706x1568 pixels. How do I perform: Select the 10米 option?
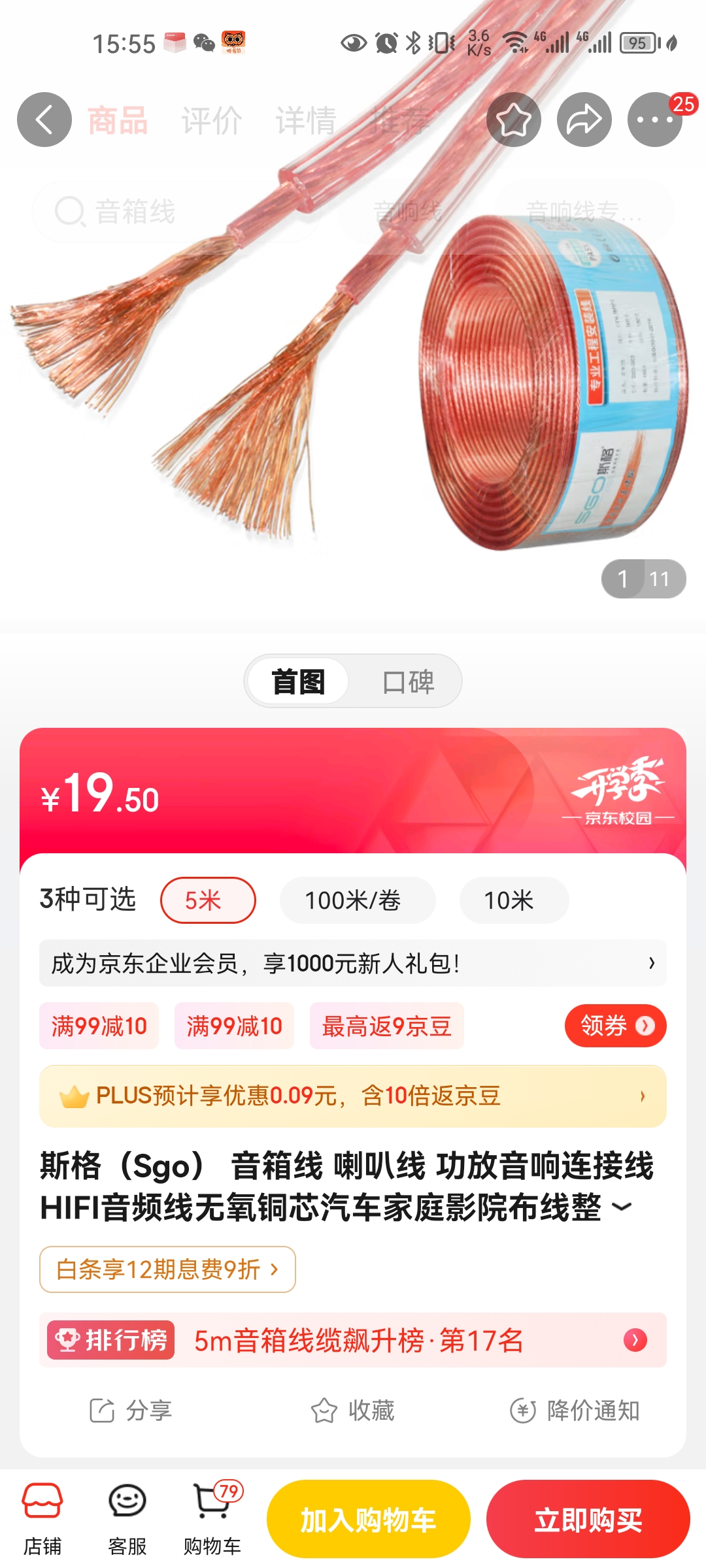[509, 900]
